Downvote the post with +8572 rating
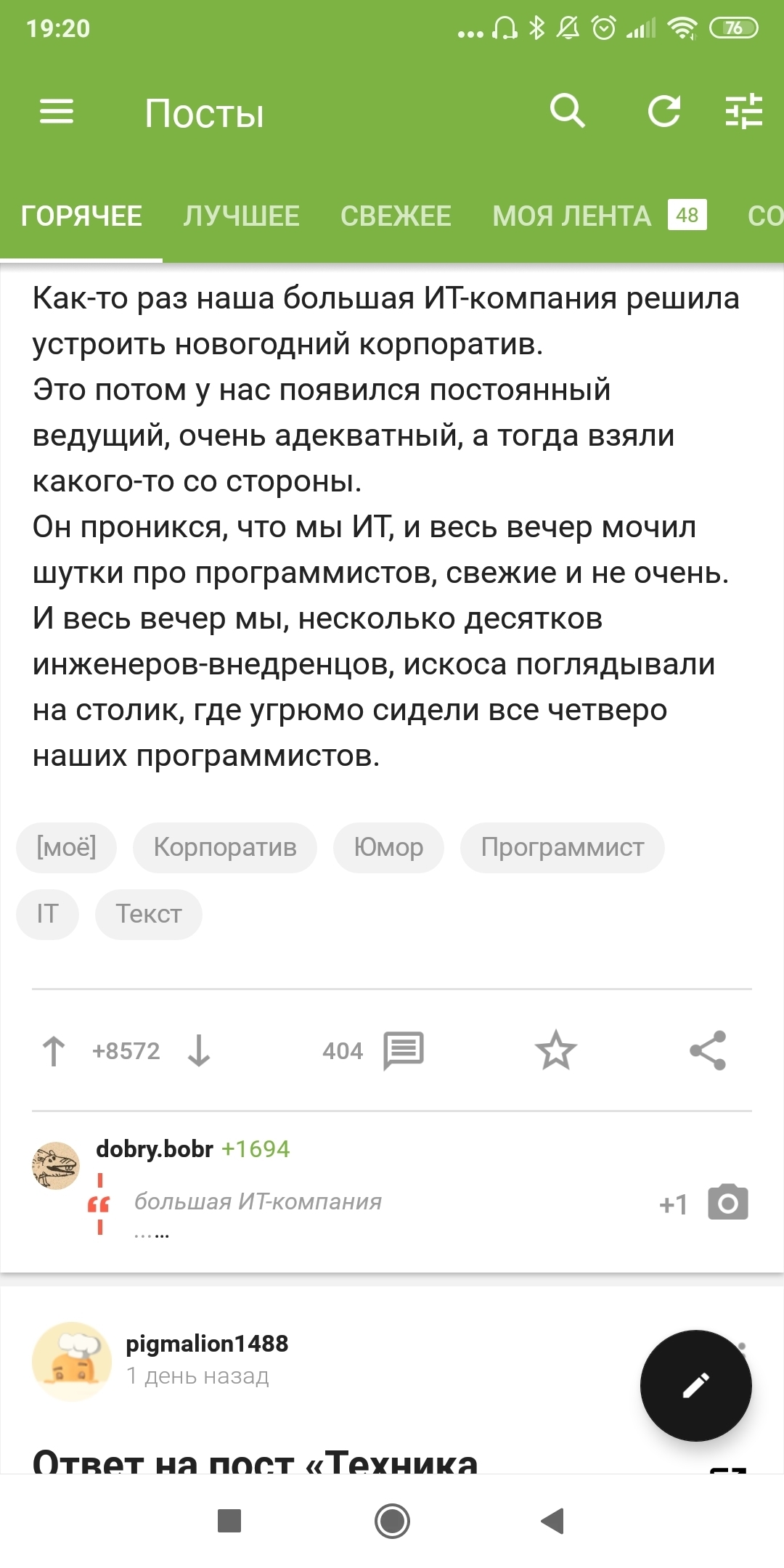Image resolution: width=784 pixels, height=1568 pixels. point(199,1051)
